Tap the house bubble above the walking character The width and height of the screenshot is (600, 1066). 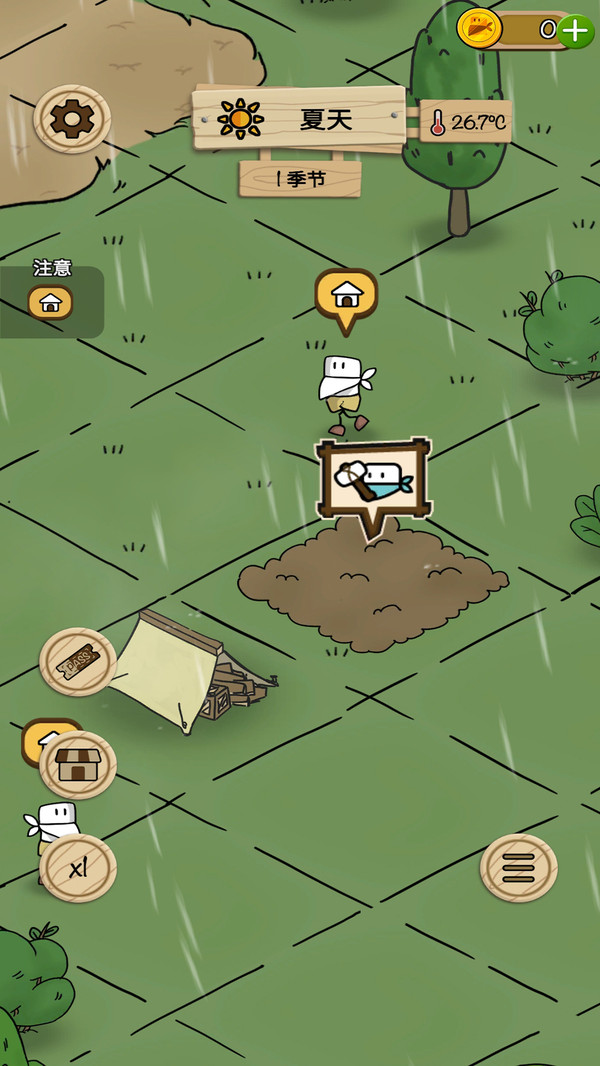tap(346, 295)
